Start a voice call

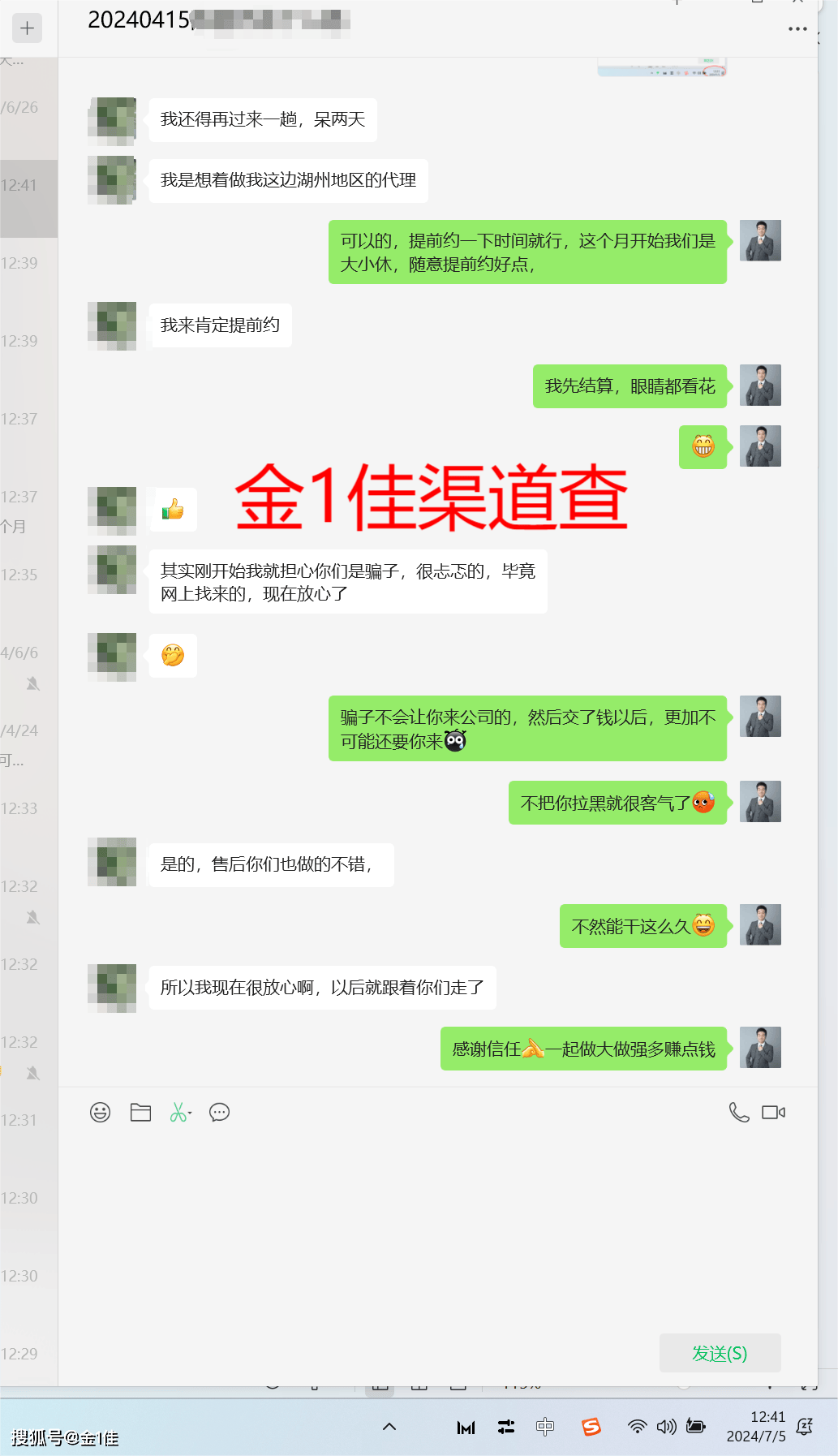(738, 1113)
